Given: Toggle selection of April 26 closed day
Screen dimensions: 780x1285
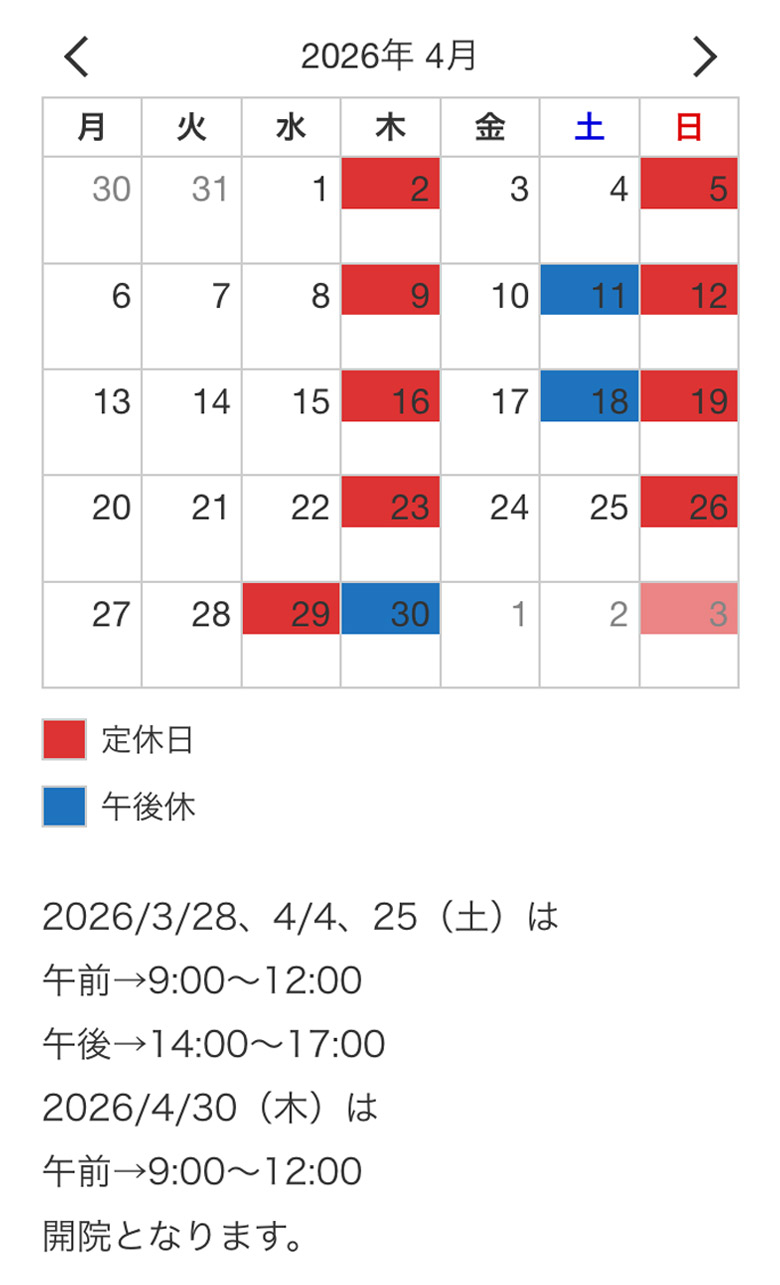Looking at the screenshot, I should [689, 504].
